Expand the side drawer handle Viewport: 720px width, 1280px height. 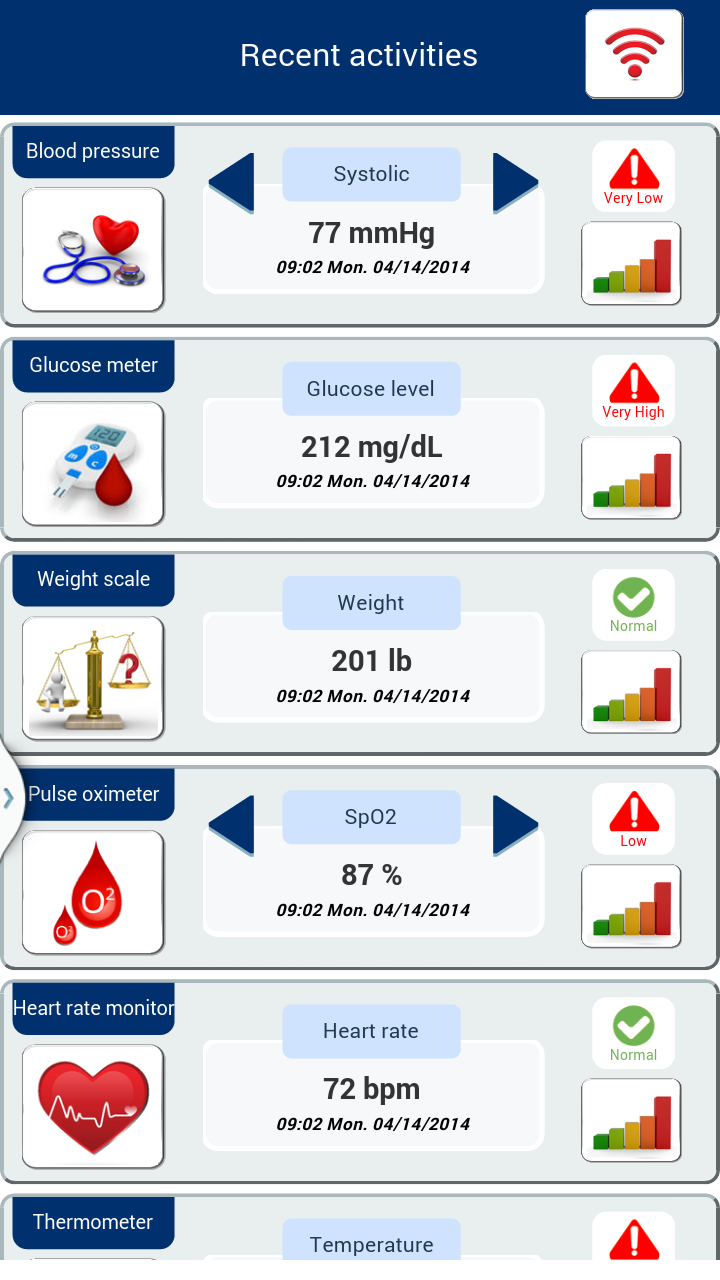pyautogui.click(x=9, y=797)
